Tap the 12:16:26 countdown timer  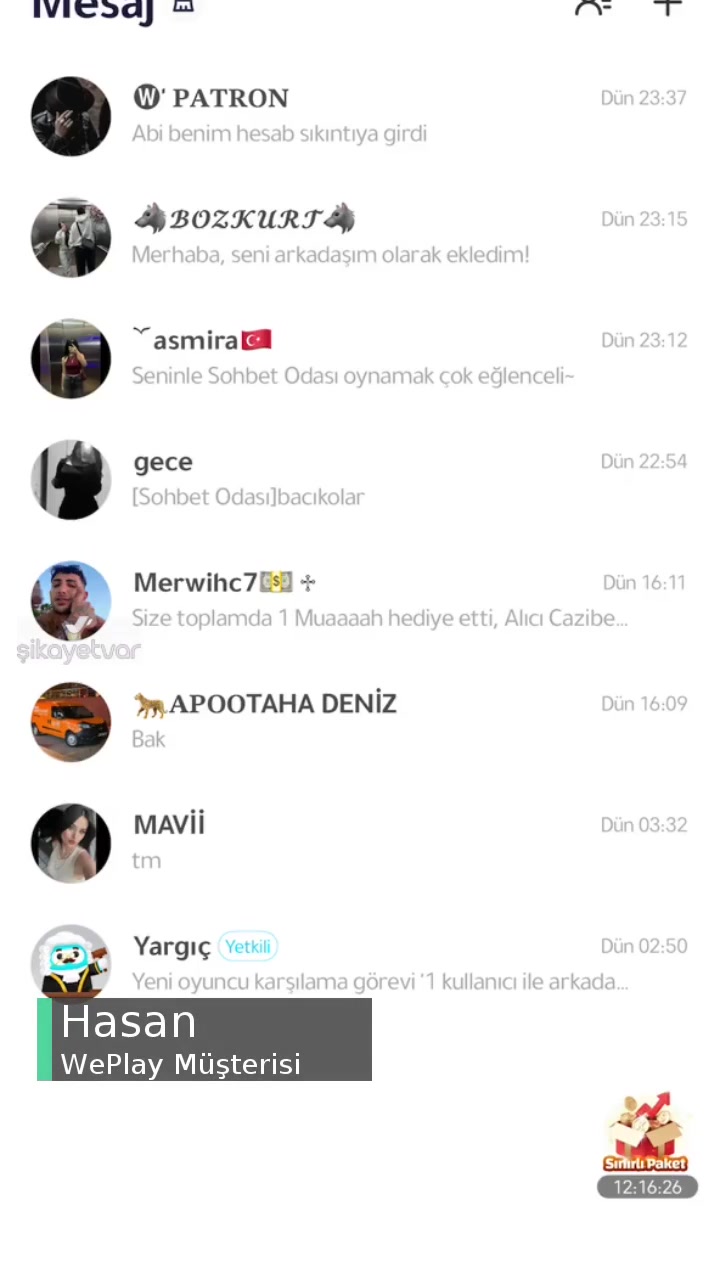pyautogui.click(x=647, y=1187)
